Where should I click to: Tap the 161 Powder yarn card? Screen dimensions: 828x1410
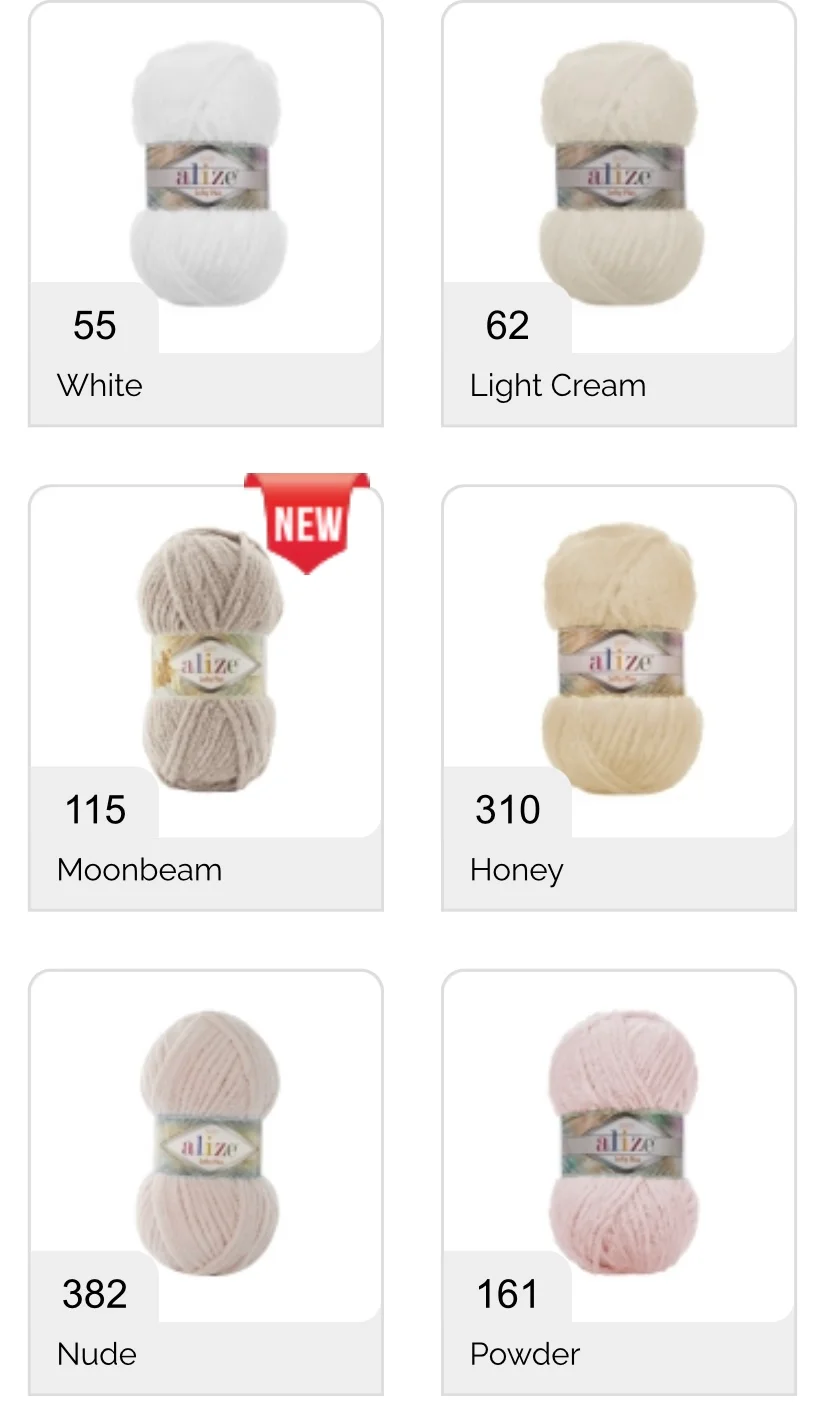619,1182
